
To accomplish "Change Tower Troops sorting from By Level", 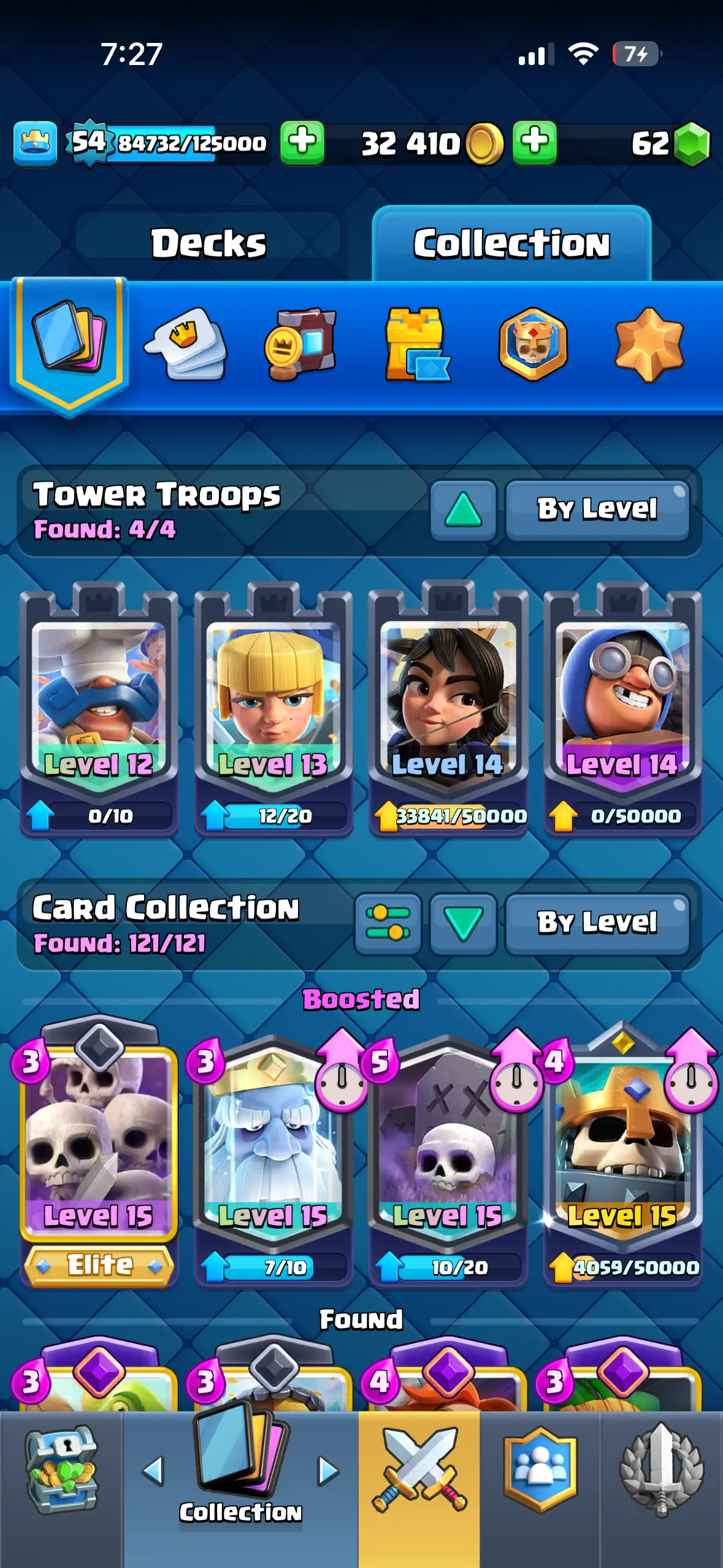I will [x=597, y=510].
